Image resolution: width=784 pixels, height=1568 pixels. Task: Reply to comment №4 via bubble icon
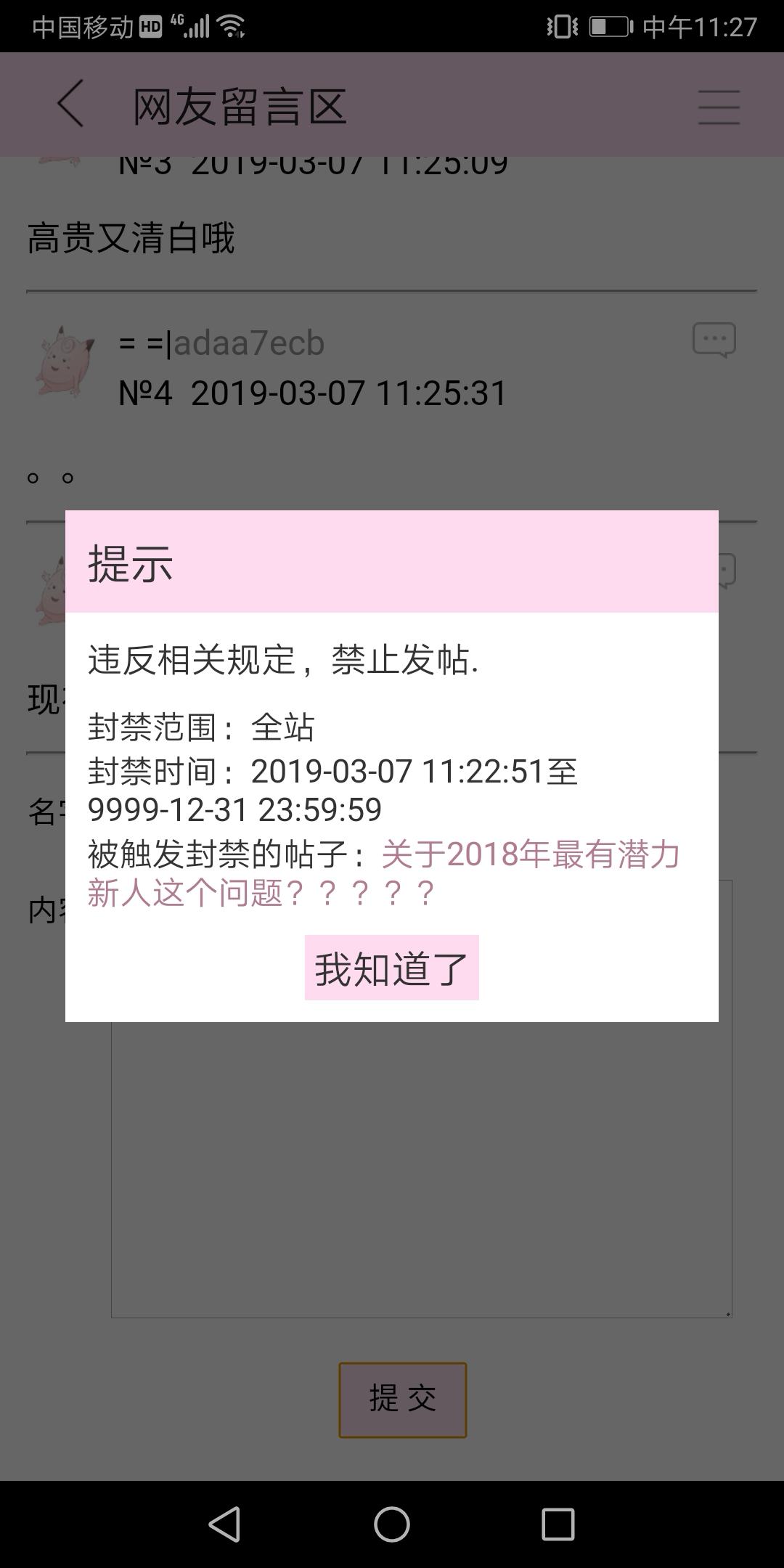[x=714, y=340]
